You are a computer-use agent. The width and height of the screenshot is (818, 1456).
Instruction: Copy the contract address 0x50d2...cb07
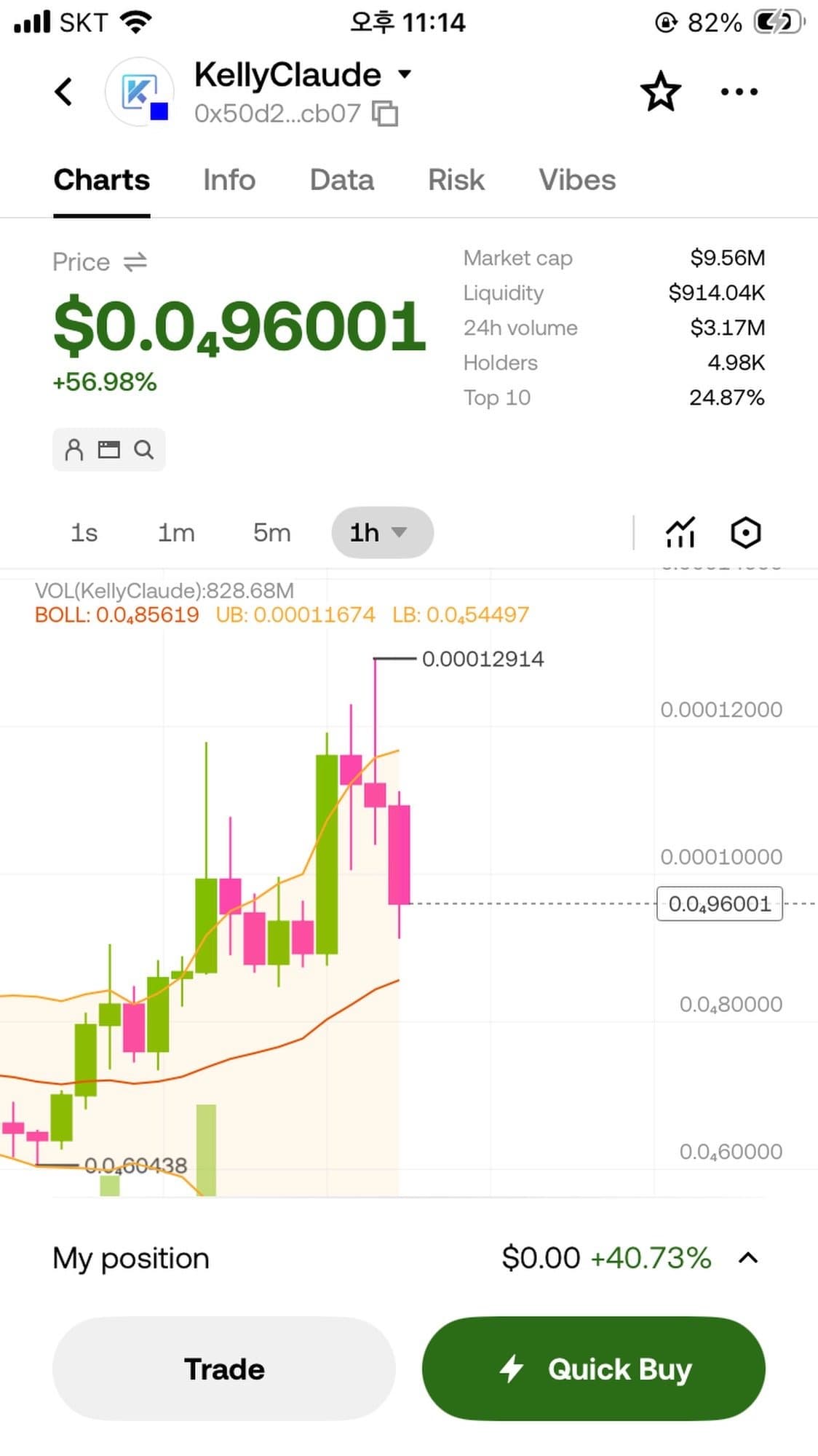[385, 114]
